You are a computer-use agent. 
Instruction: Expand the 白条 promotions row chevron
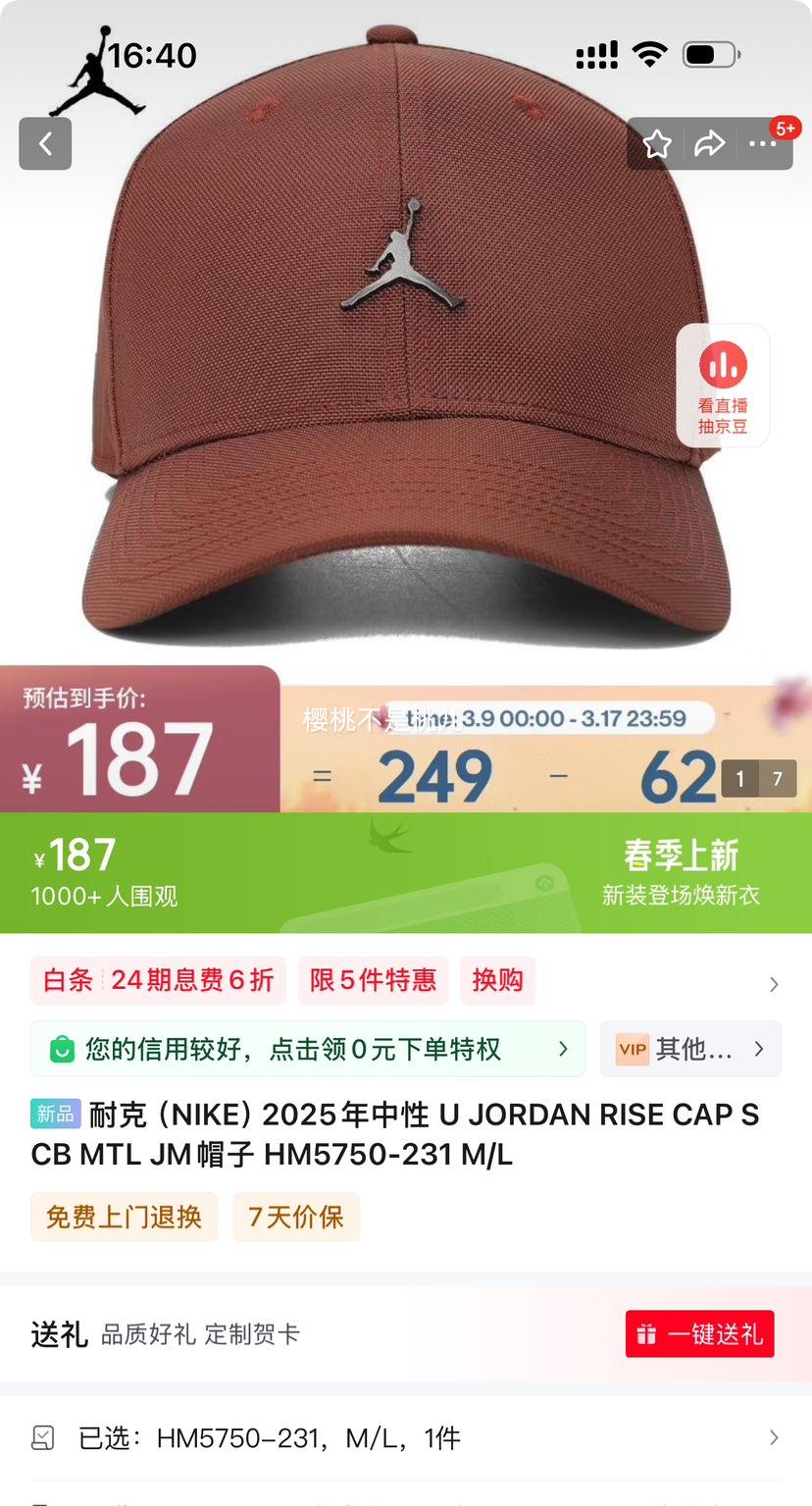click(774, 979)
